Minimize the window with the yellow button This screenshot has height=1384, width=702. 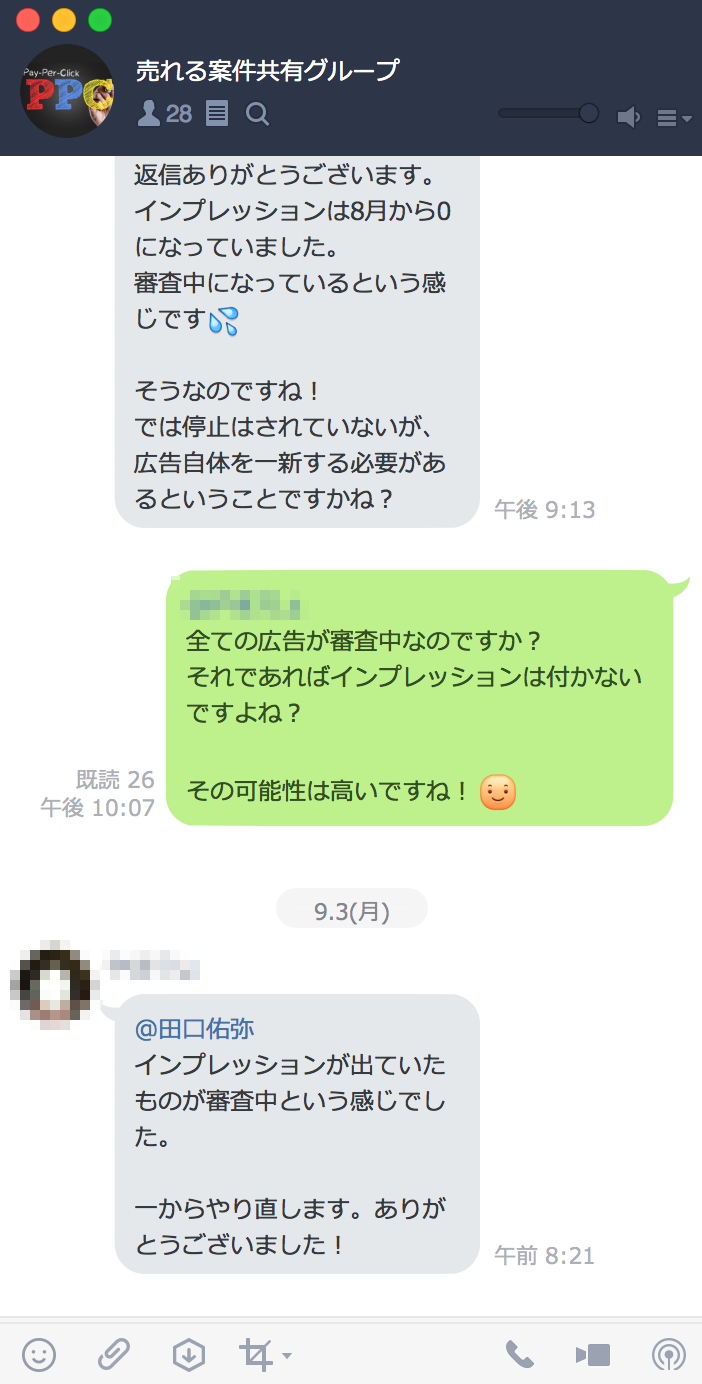(64, 20)
